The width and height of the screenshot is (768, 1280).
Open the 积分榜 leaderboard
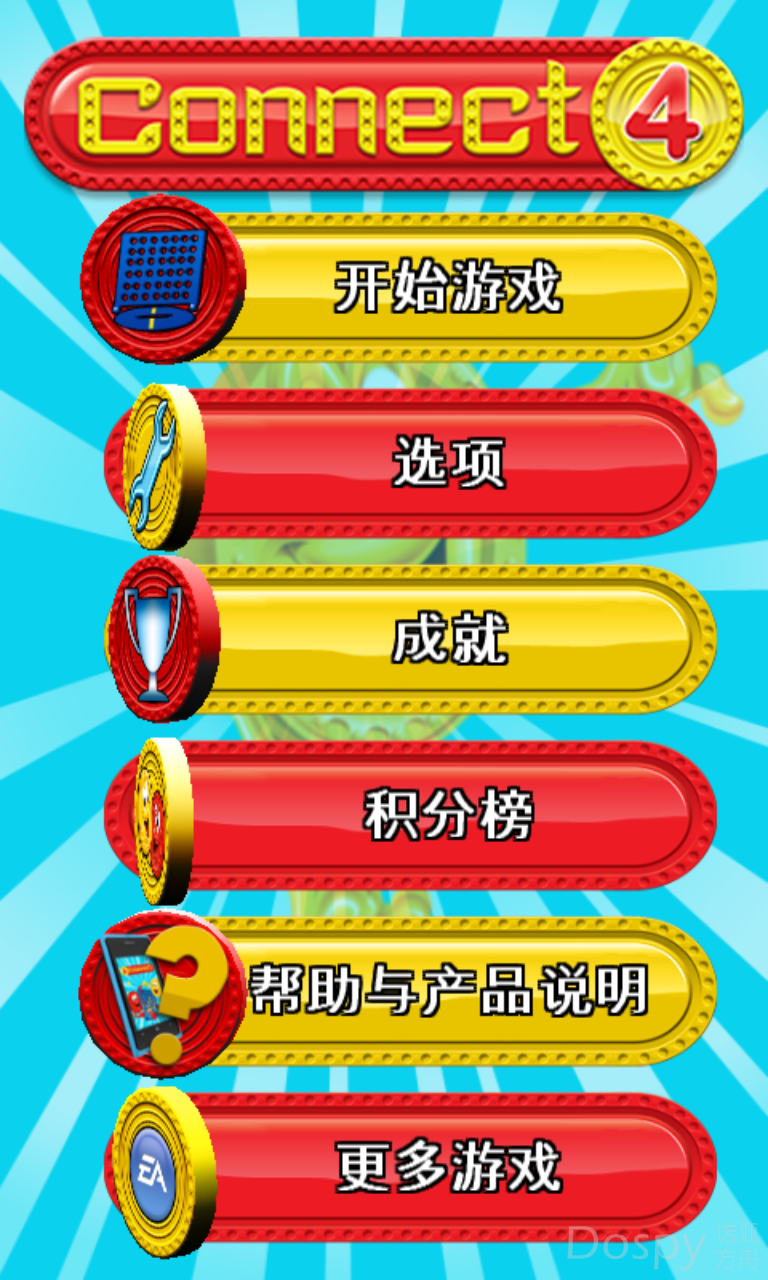point(447,816)
